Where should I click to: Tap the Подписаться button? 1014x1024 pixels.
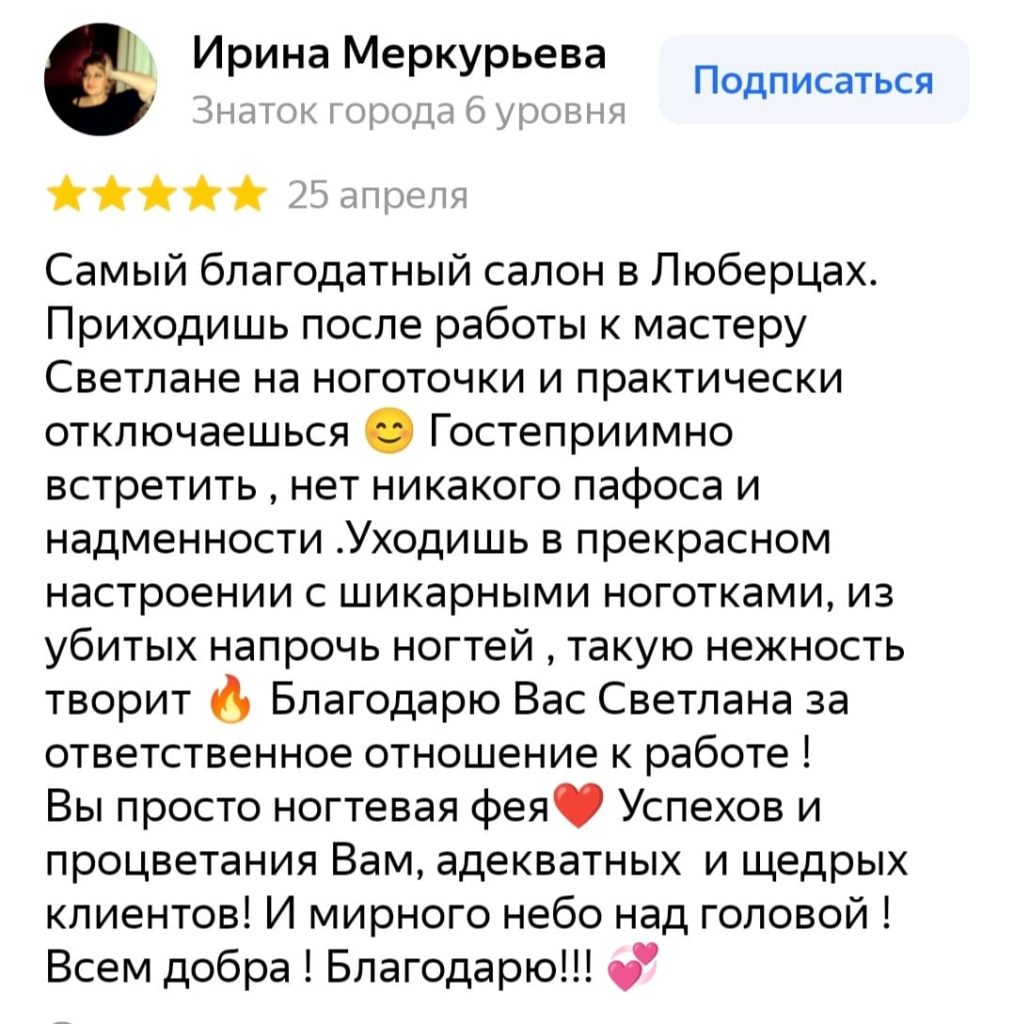[x=813, y=80]
